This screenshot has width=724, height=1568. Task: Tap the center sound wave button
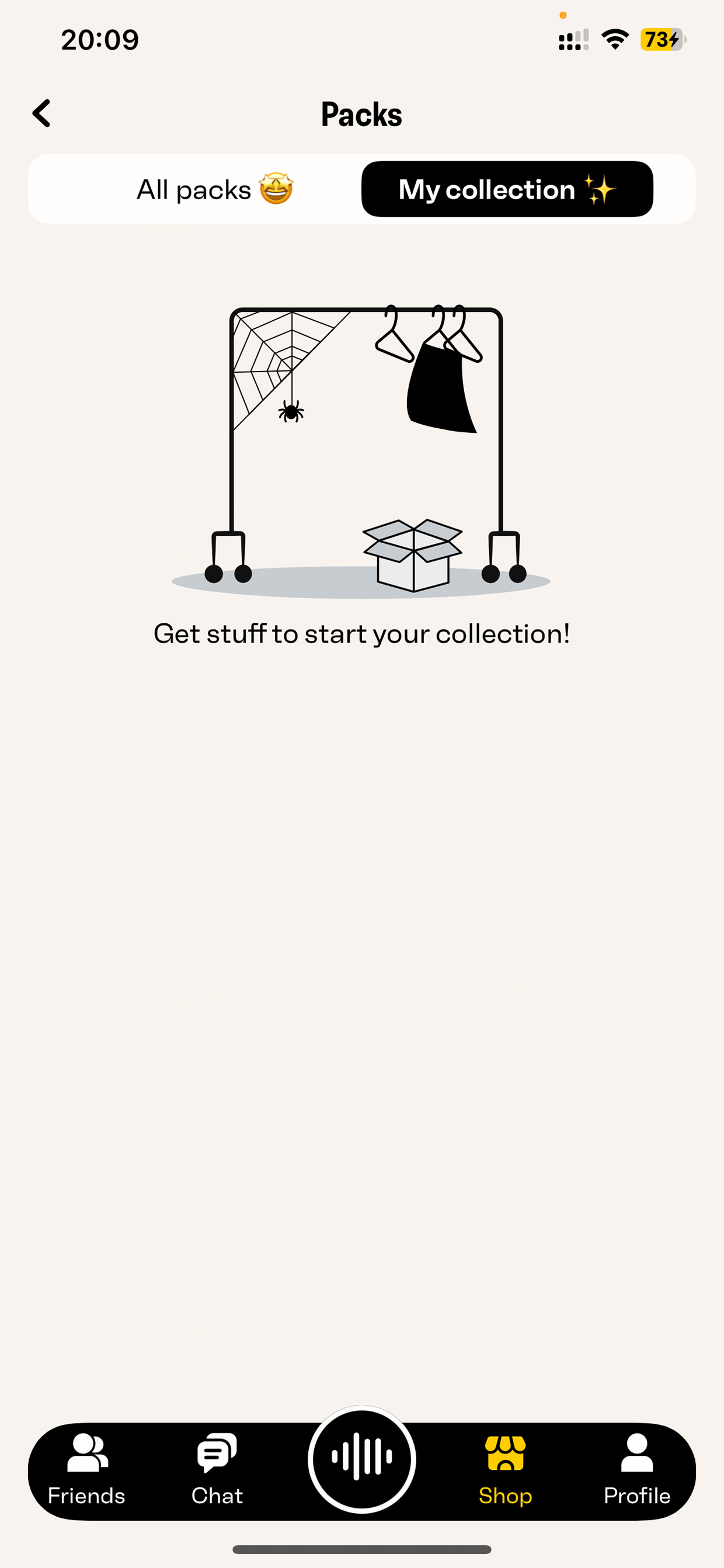(362, 1459)
